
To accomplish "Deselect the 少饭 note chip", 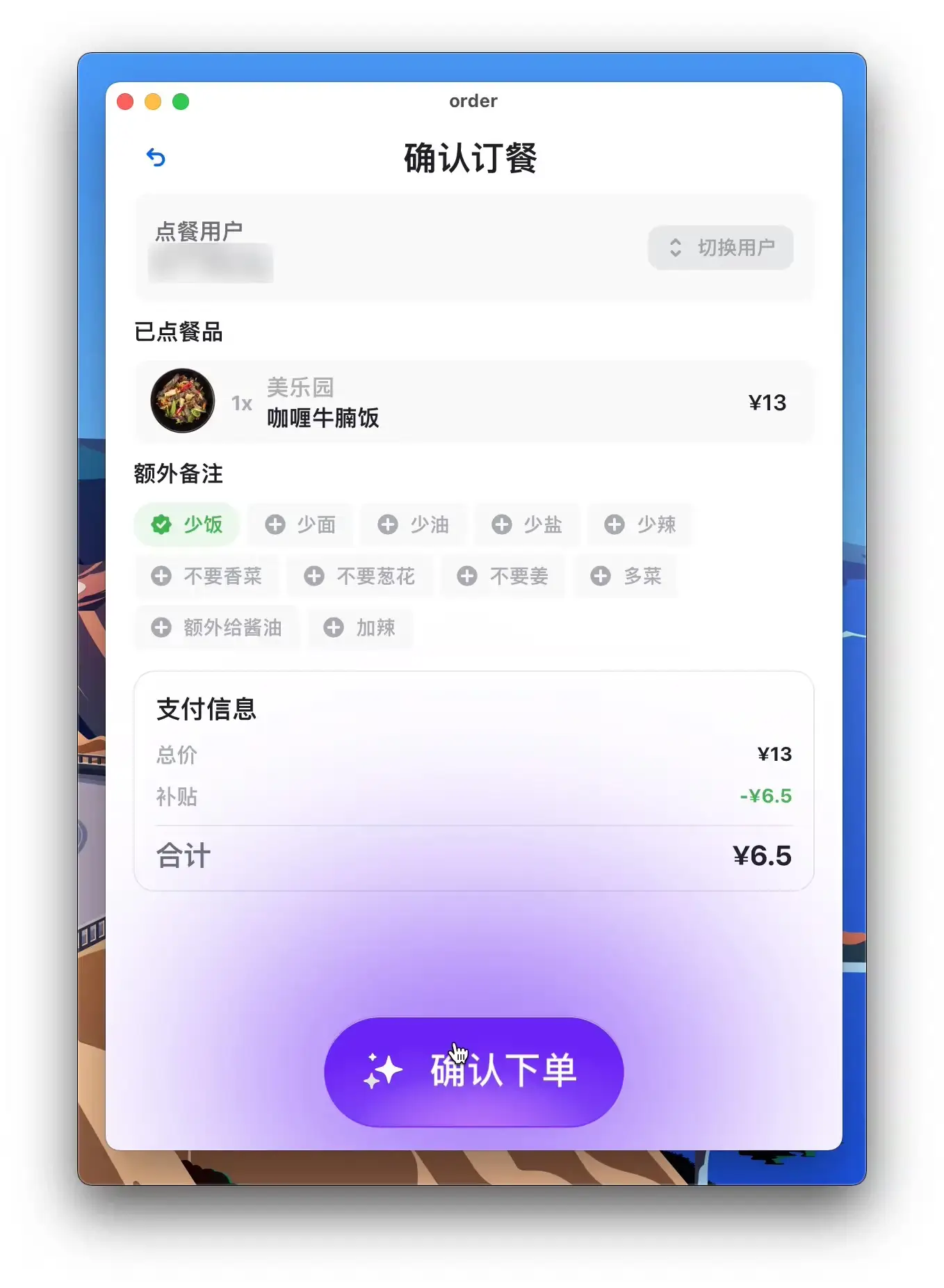I will (x=187, y=524).
